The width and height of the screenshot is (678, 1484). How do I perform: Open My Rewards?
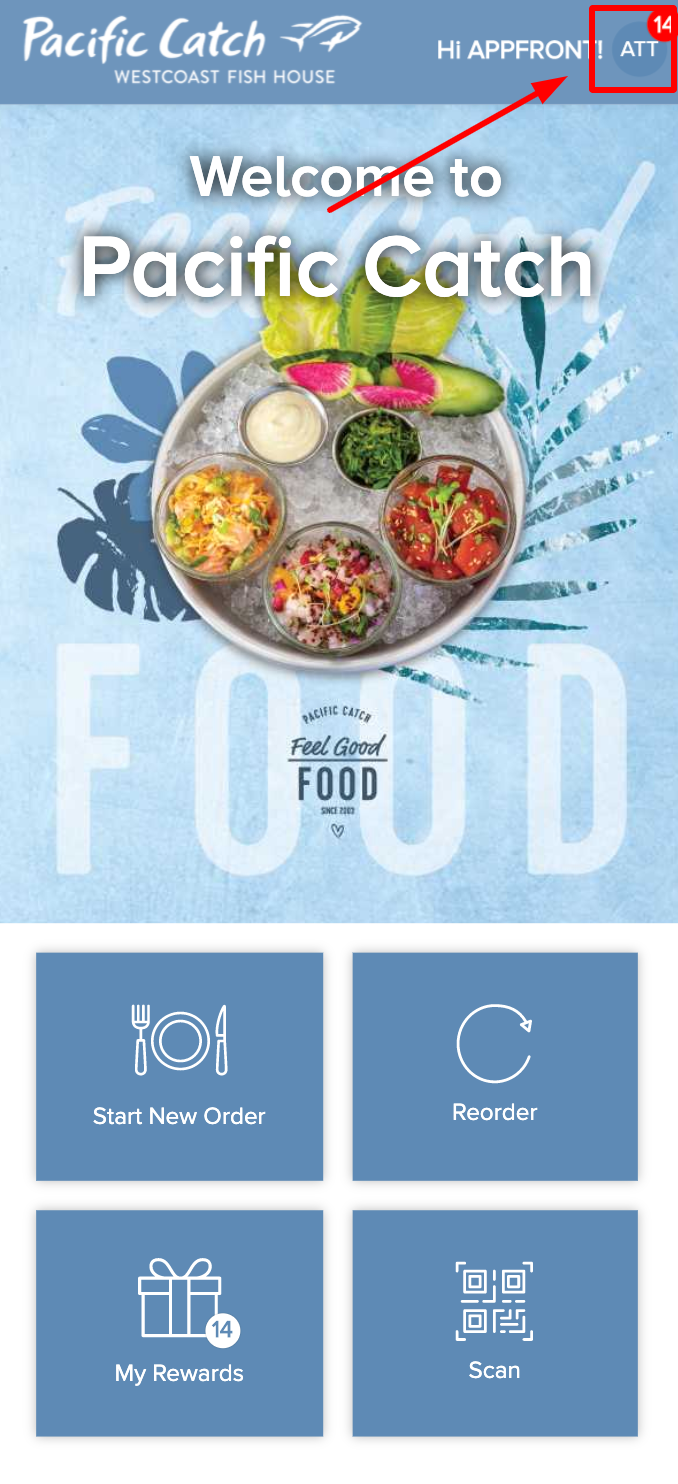click(x=179, y=1322)
